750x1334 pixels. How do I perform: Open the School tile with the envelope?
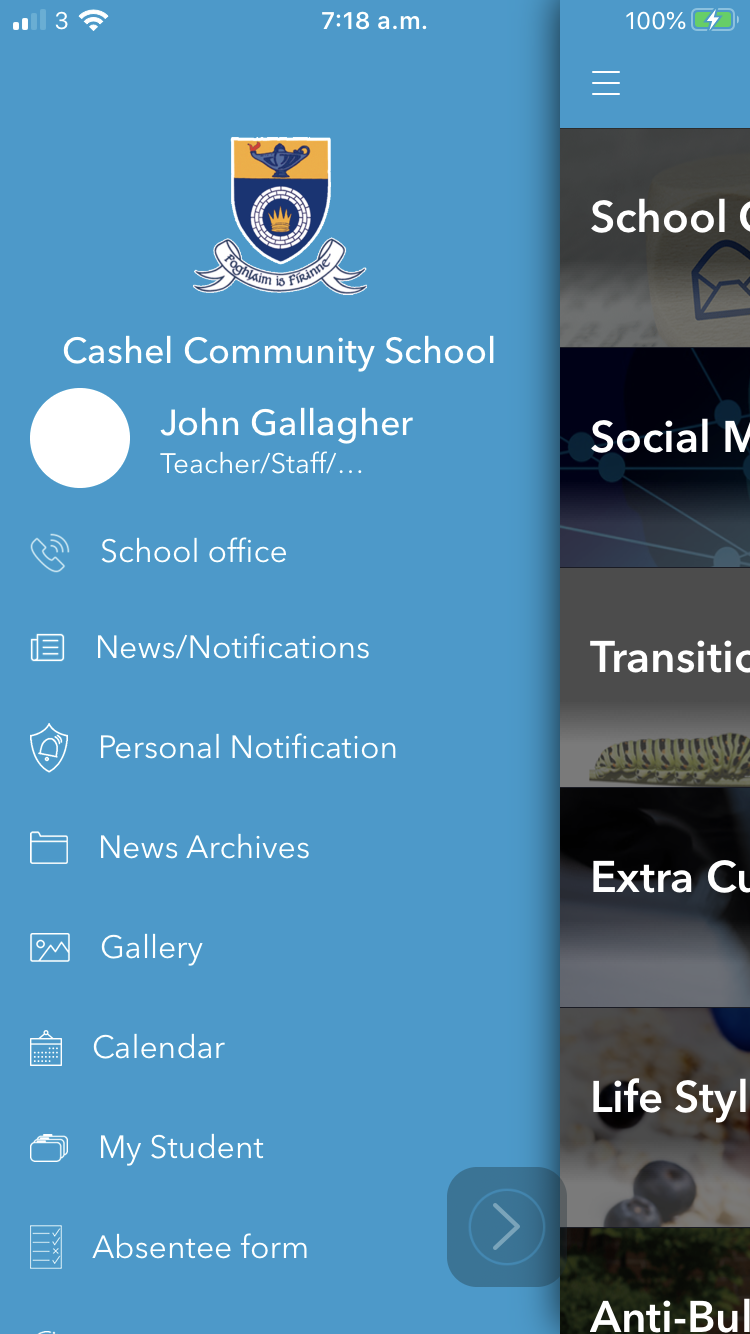coord(655,238)
